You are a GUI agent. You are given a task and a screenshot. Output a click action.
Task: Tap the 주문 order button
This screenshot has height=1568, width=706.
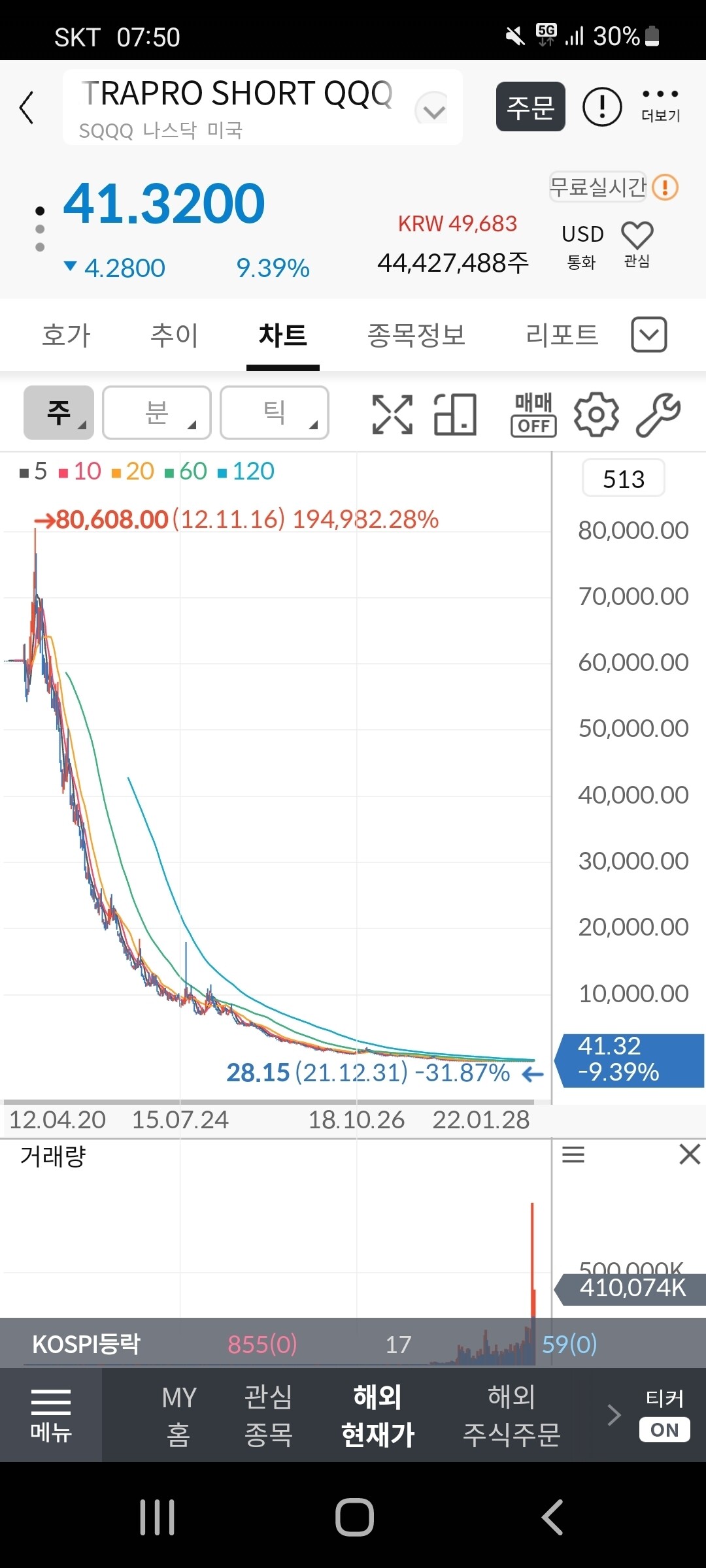530,106
